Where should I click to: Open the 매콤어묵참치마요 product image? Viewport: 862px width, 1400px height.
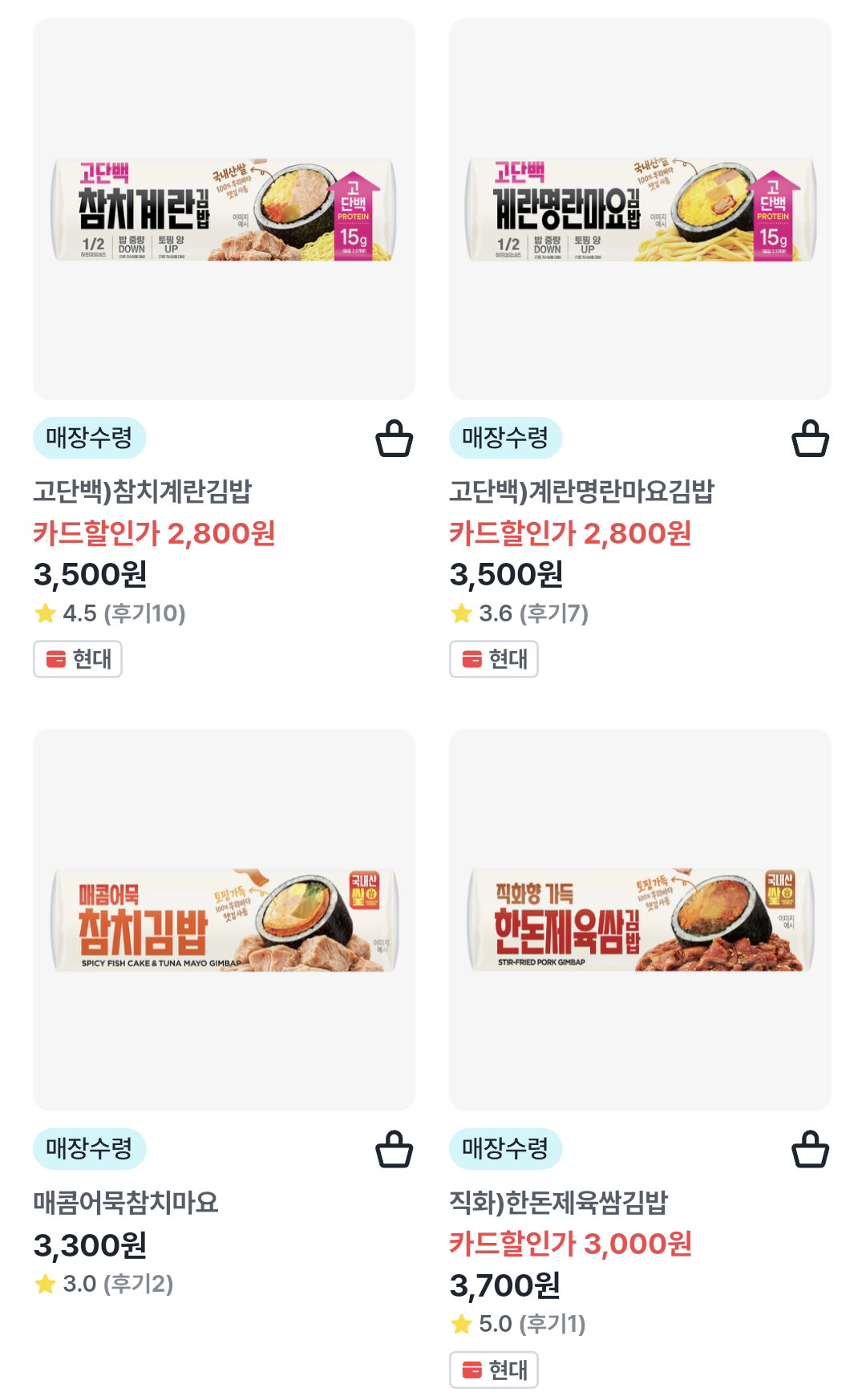224,920
